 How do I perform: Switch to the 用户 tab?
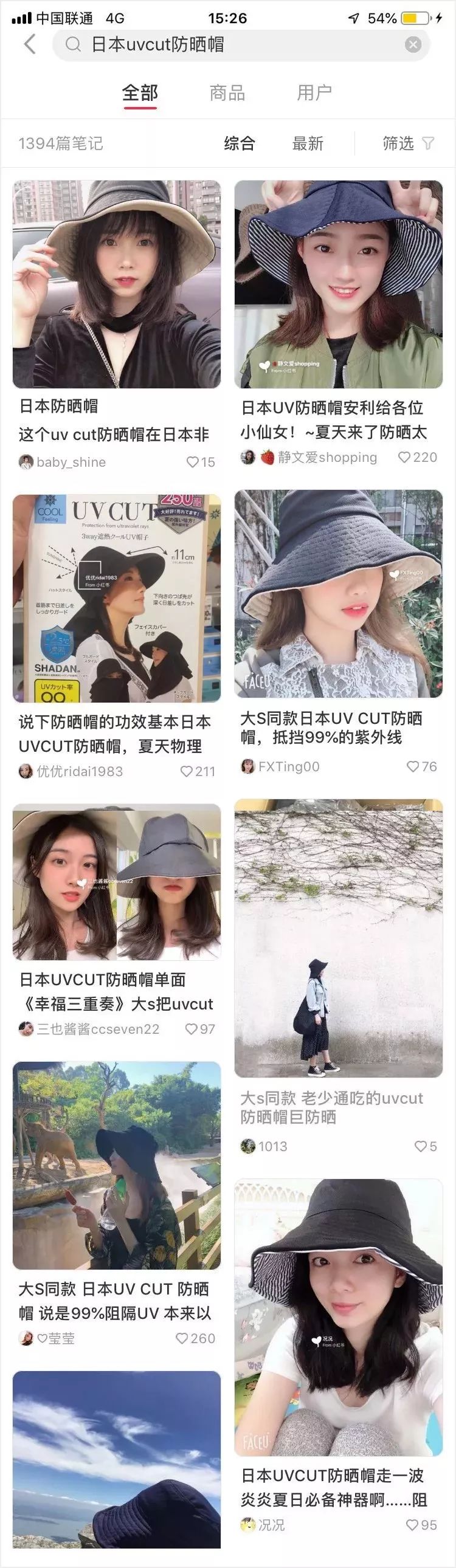(314, 93)
